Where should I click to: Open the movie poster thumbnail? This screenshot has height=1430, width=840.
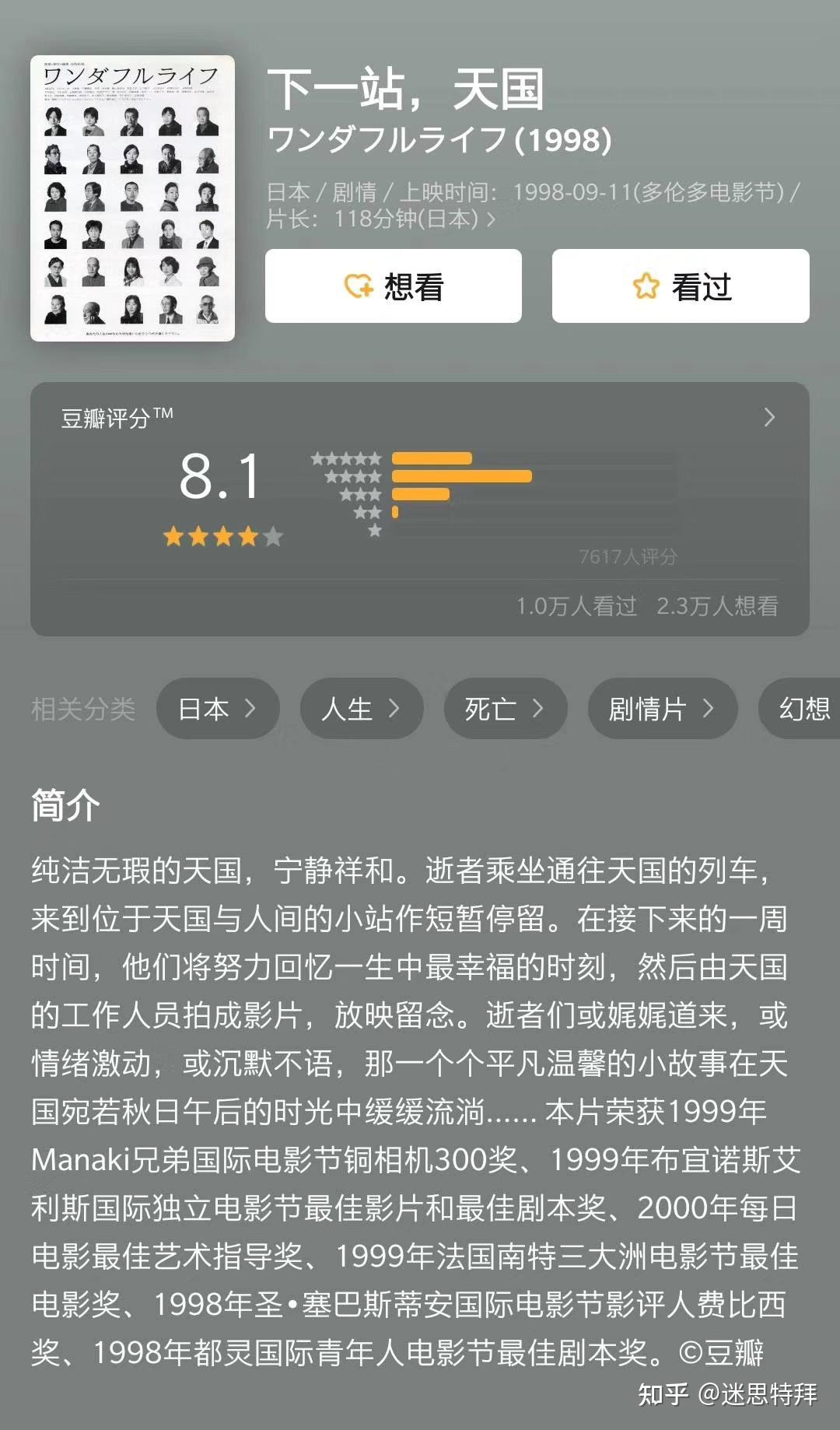[x=132, y=198]
